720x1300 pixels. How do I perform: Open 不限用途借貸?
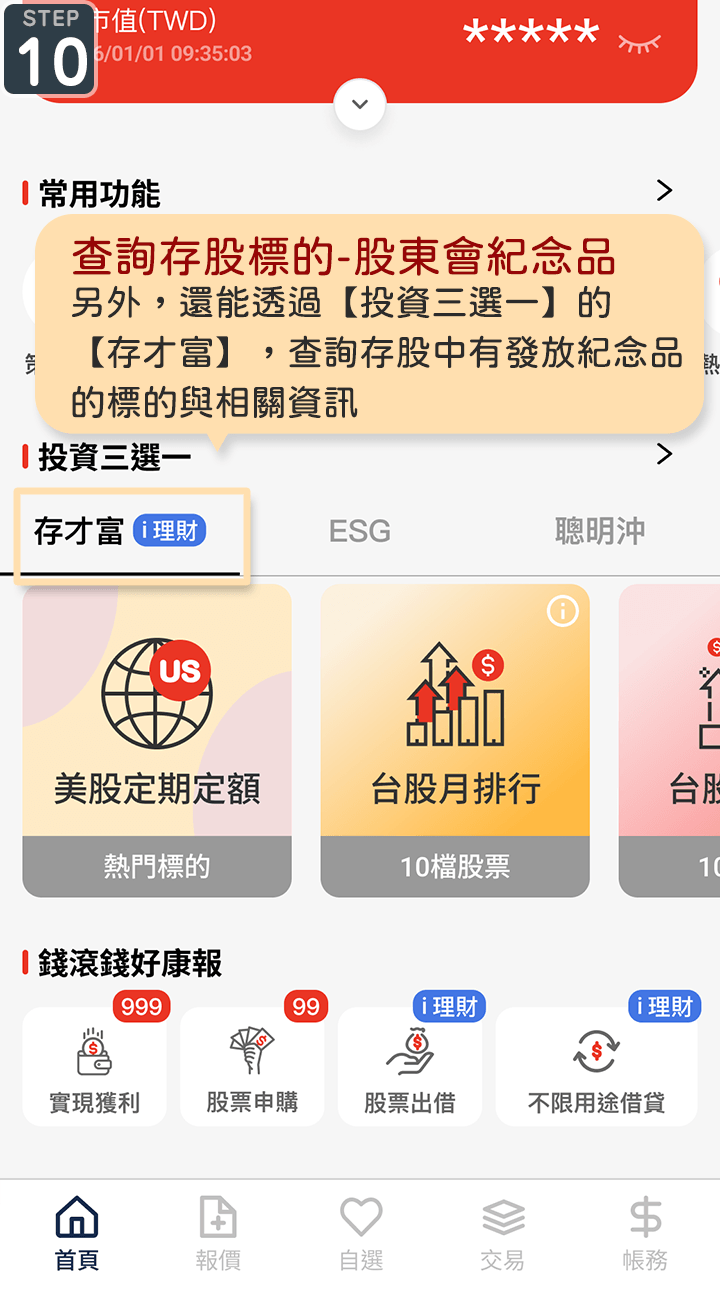pos(597,1066)
